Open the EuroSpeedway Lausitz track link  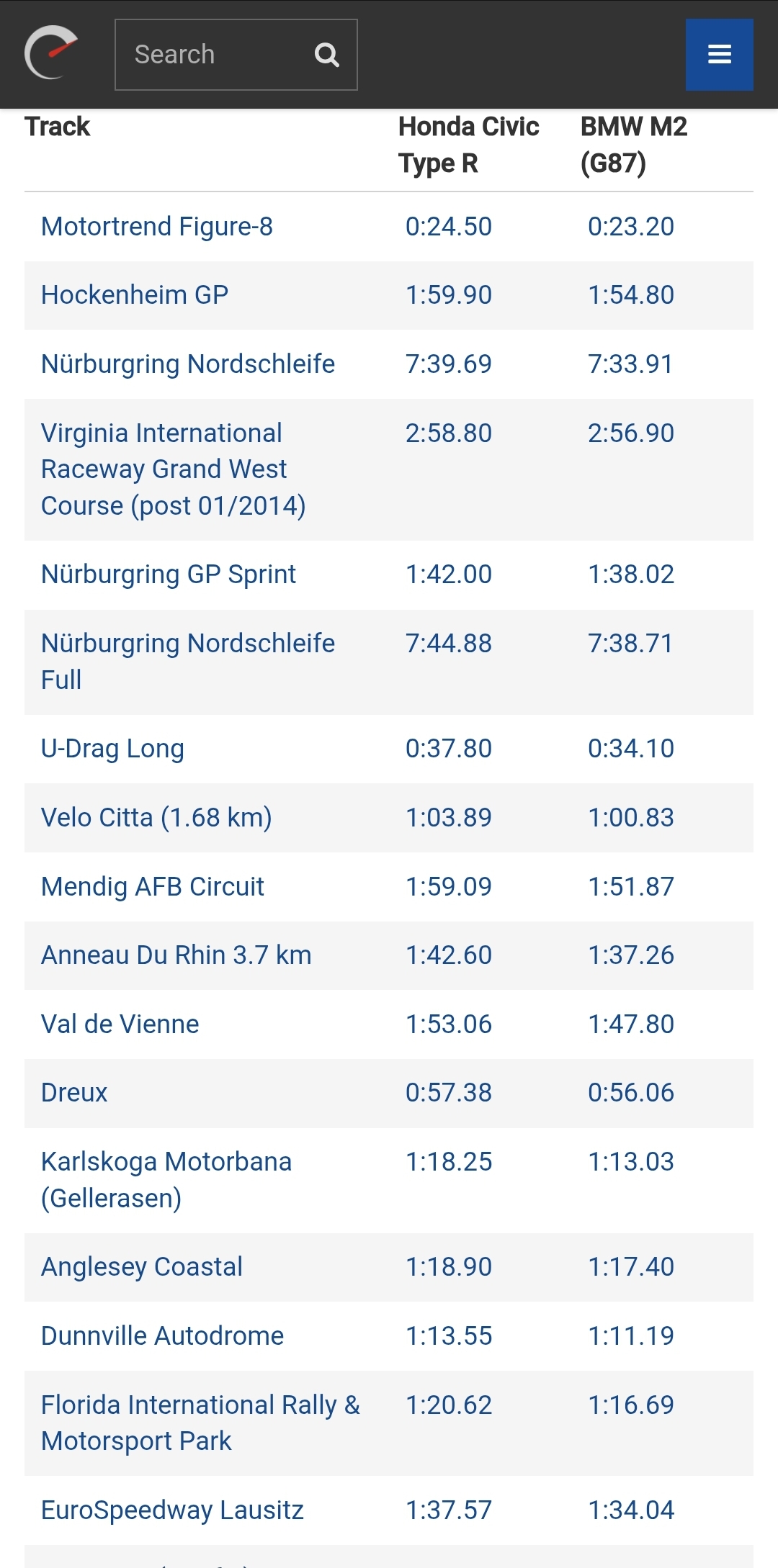click(x=172, y=1510)
